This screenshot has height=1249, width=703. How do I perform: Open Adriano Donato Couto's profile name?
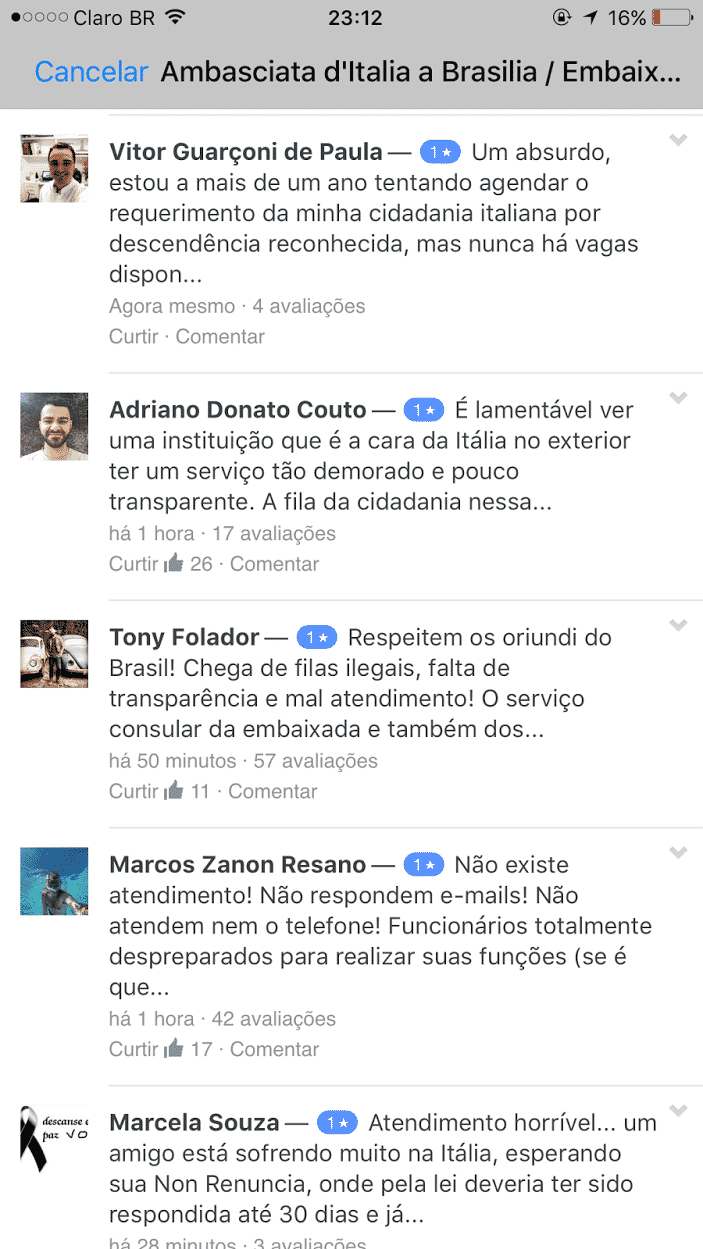(x=238, y=410)
